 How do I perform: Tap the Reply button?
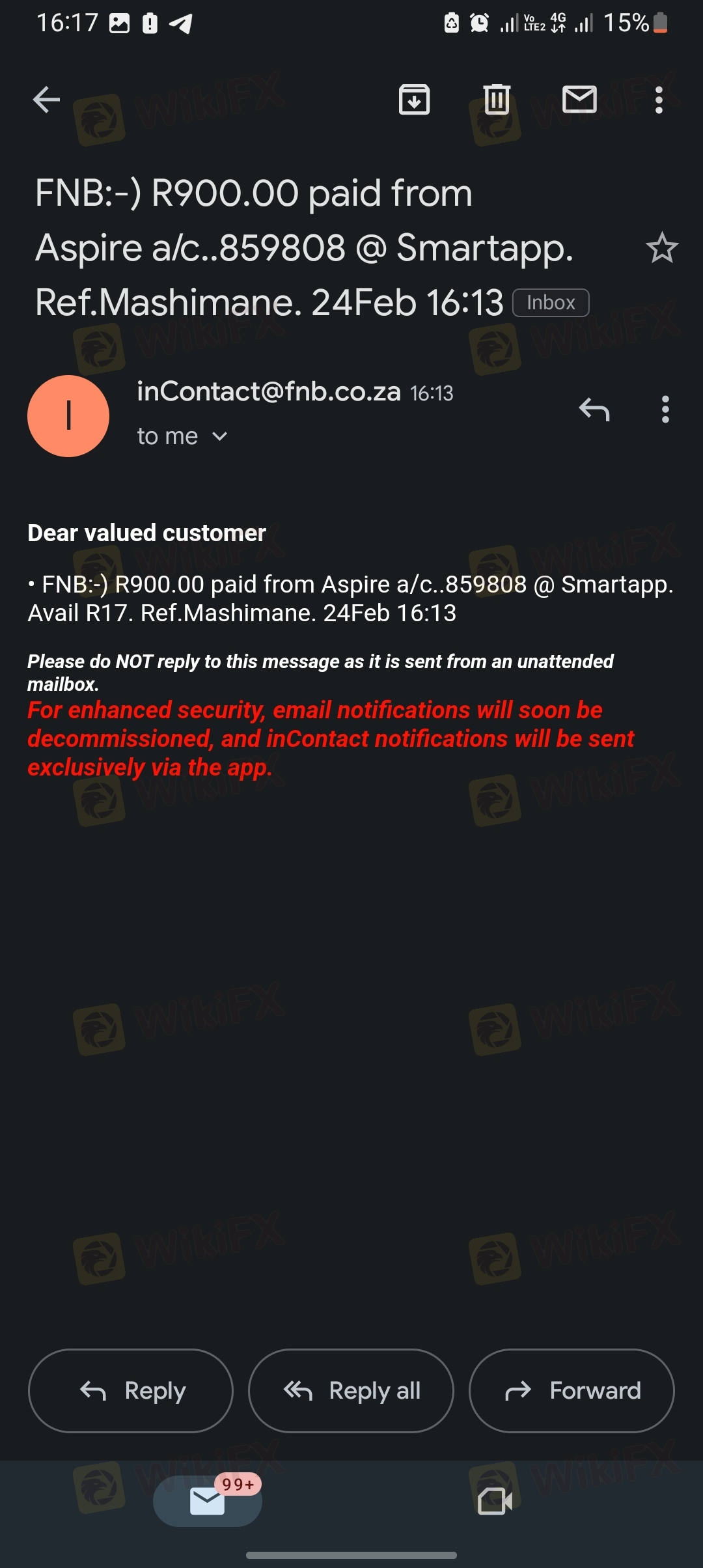[131, 1390]
